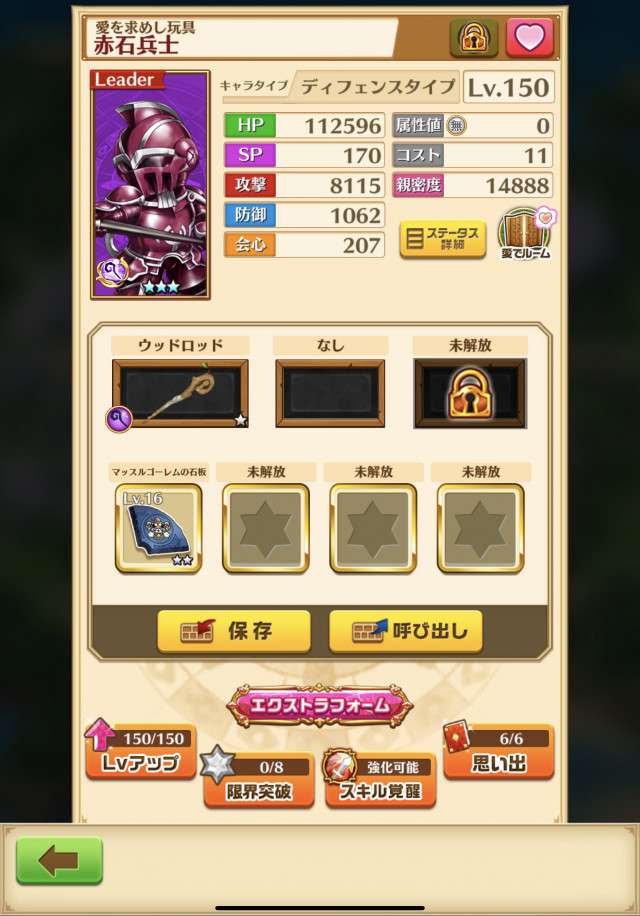The width and height of the screenshot is (640, 916).
Task: Open スキル覚醒 skill awakening
Action: coord(380,782)
